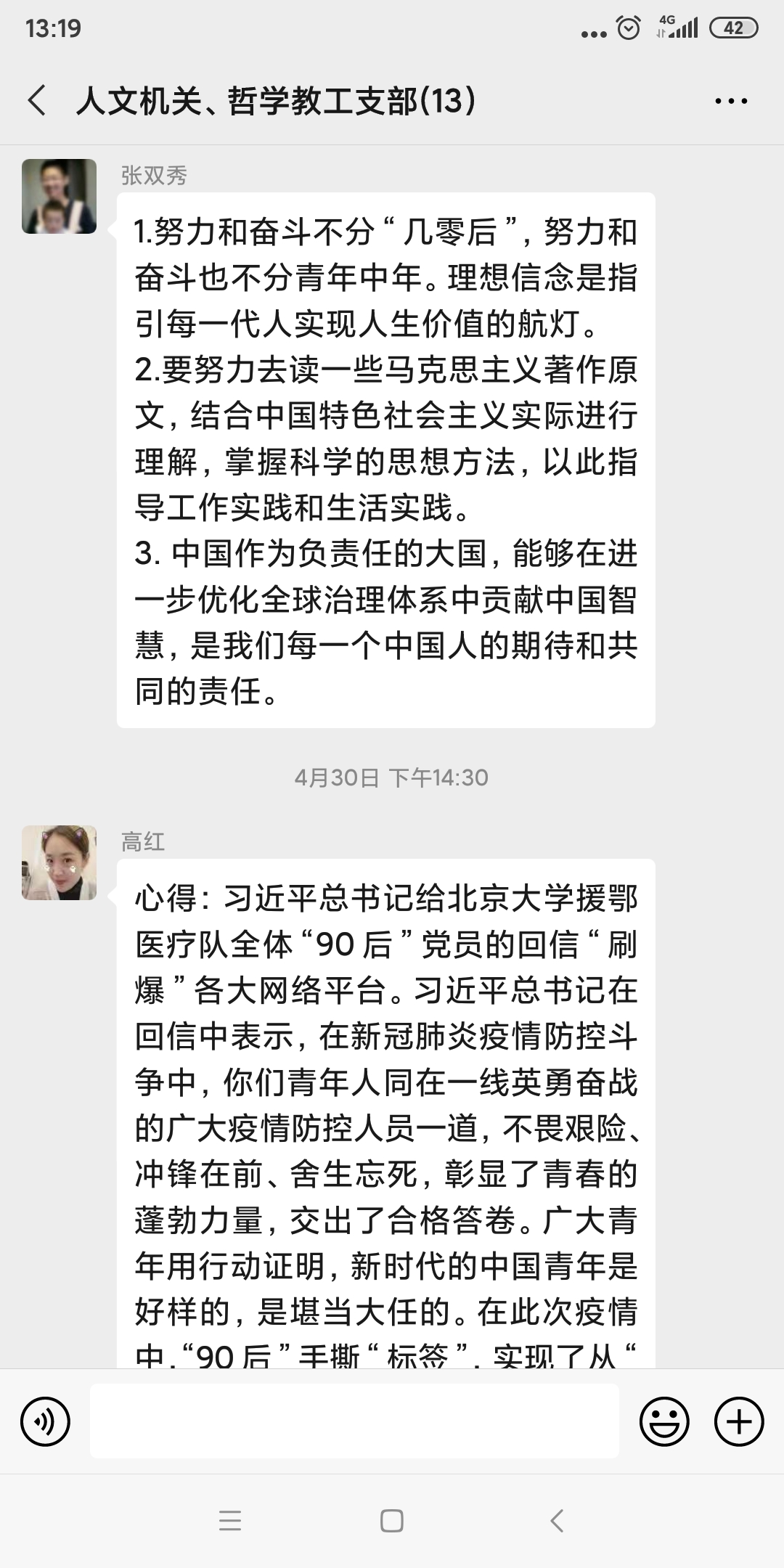Tap the system home button
Image resolution: width=784 pixels, height=1568 pixels.
392,1520
